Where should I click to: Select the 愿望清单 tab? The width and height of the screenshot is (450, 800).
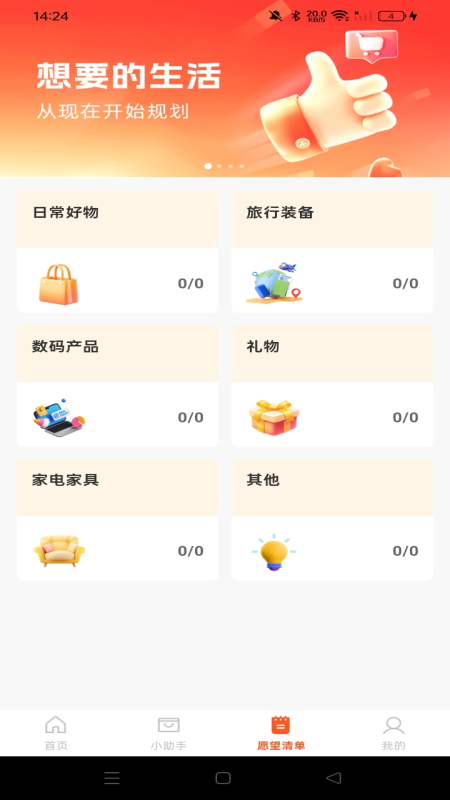point(281,733)
